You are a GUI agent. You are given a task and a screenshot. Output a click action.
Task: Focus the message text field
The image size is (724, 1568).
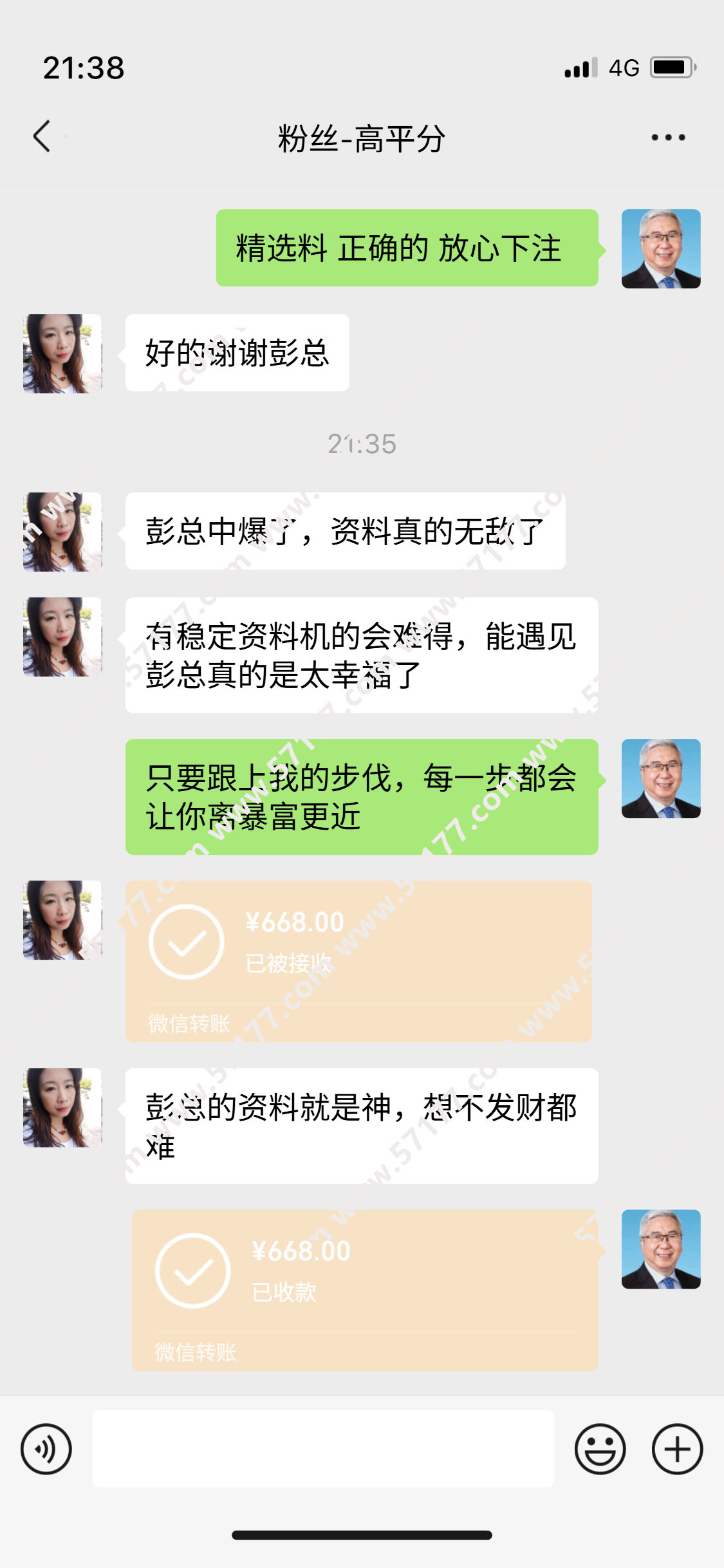point(323,1449)
